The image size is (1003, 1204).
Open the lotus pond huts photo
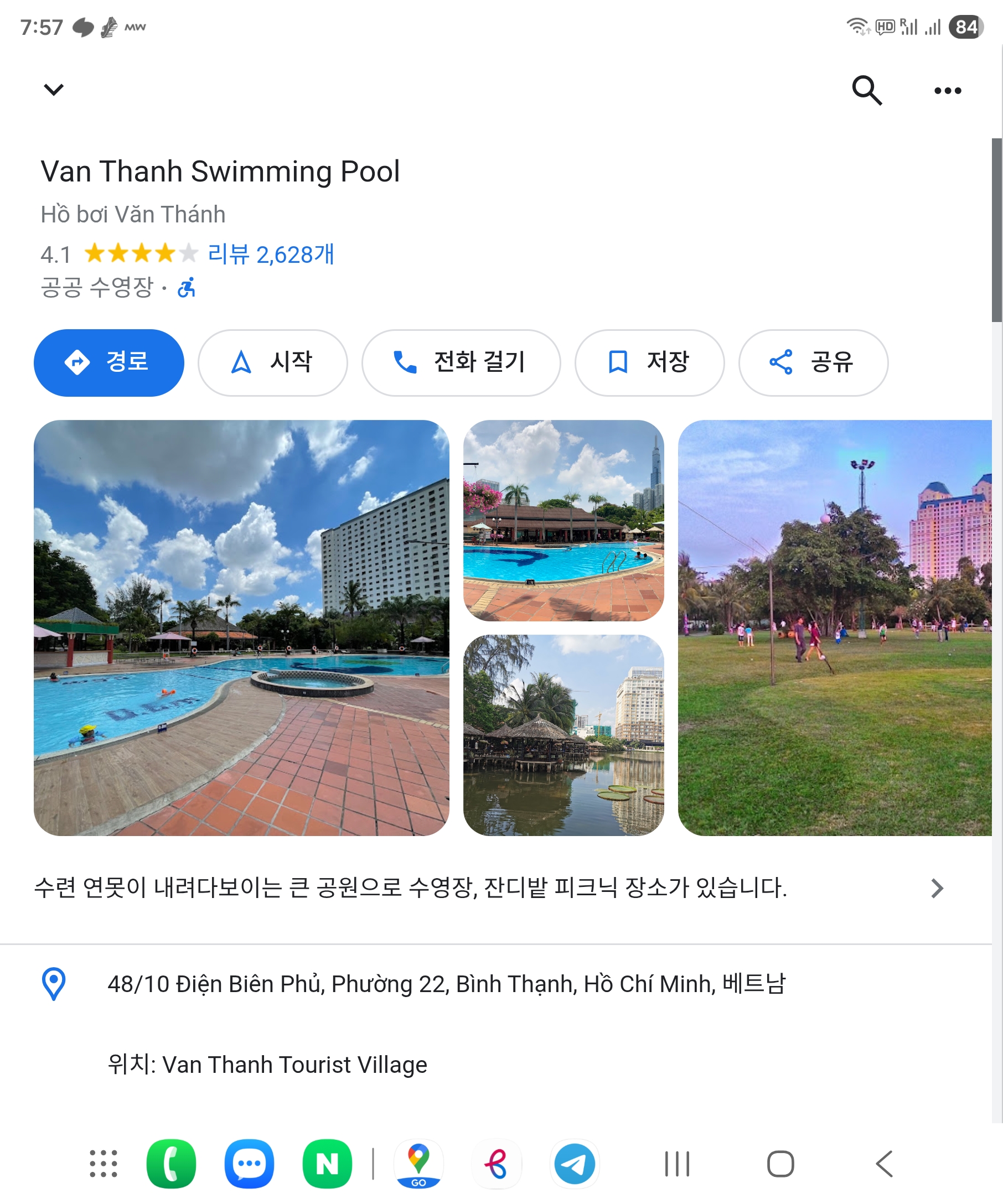[x=563, y=734]
